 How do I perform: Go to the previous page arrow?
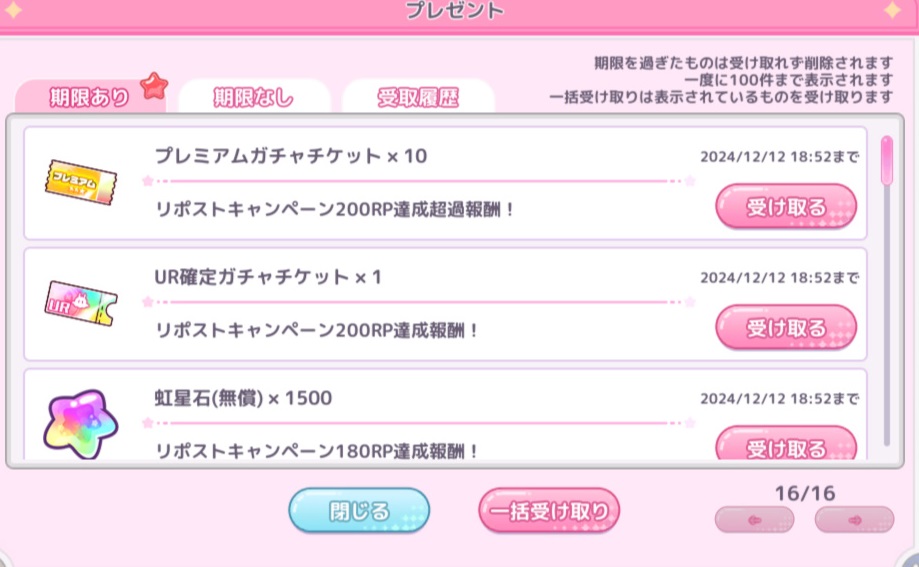point(754,519)
